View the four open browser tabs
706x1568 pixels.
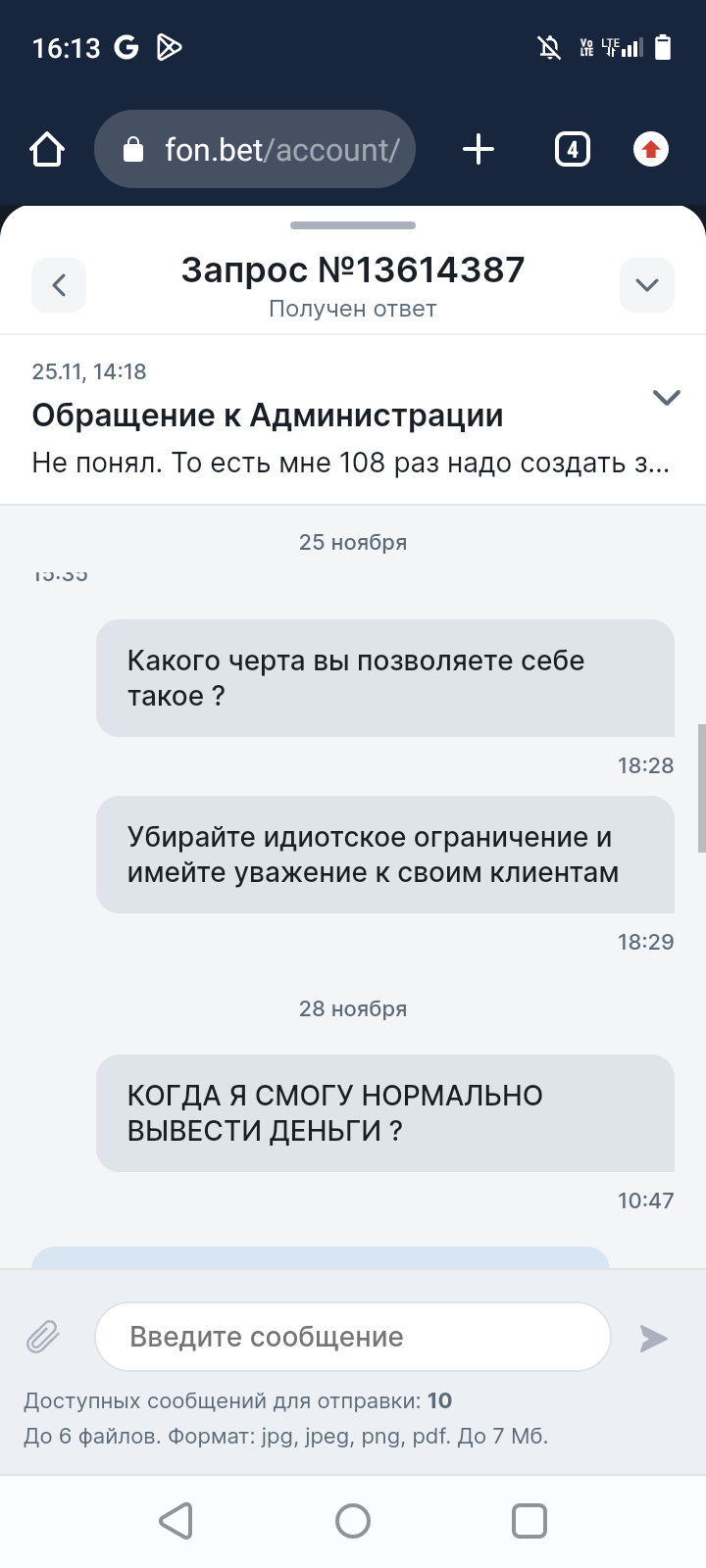coord(572,150)
